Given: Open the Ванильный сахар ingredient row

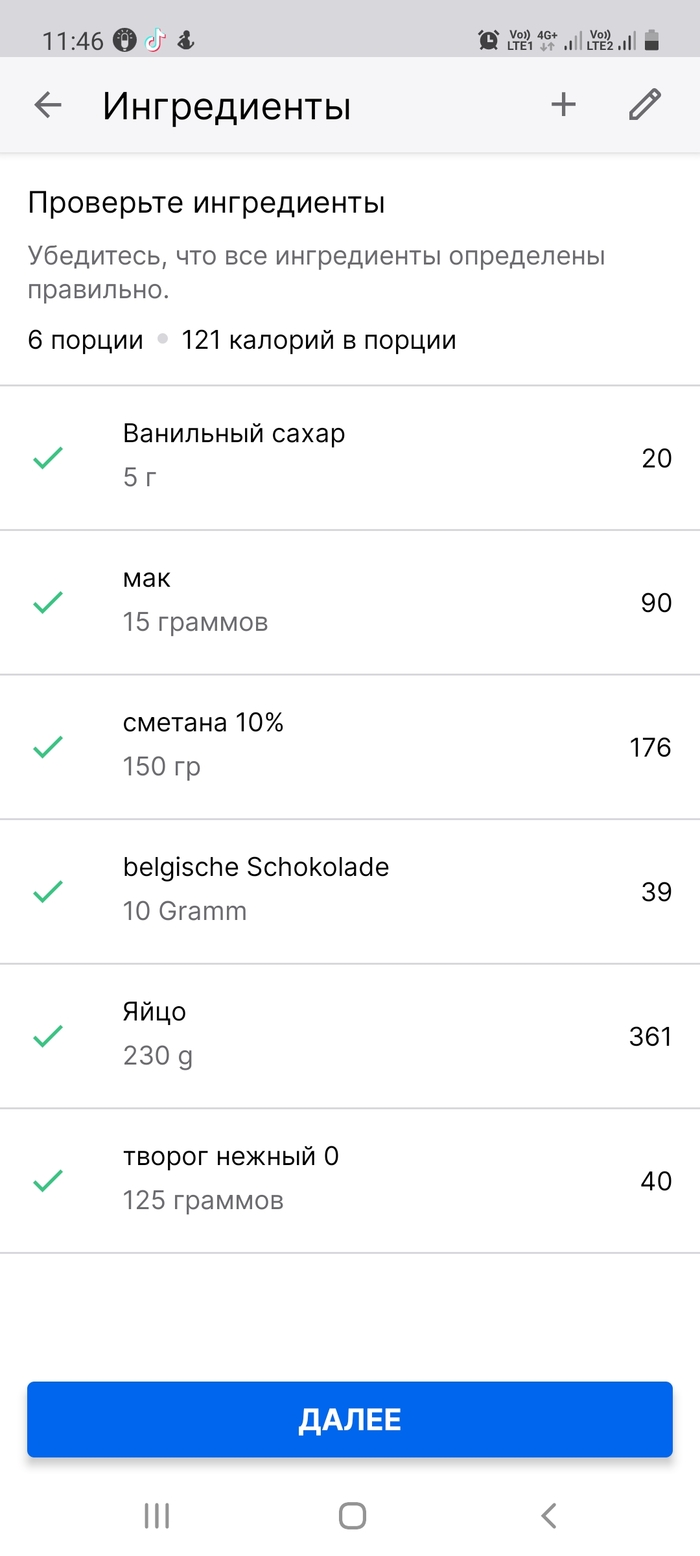Looking at the screenshot, I should tap(350, 457).
